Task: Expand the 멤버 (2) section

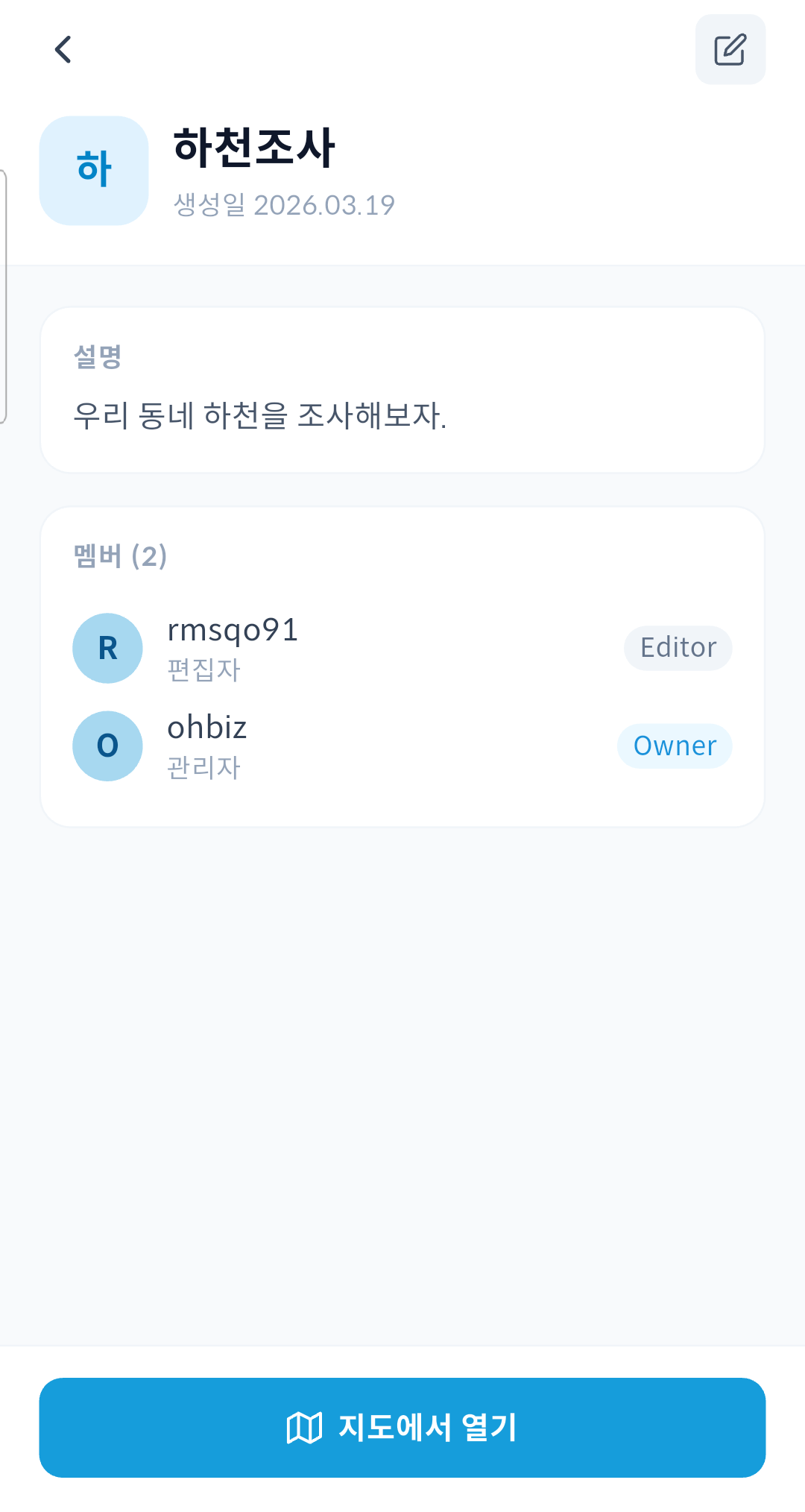Action: [121, 555]
